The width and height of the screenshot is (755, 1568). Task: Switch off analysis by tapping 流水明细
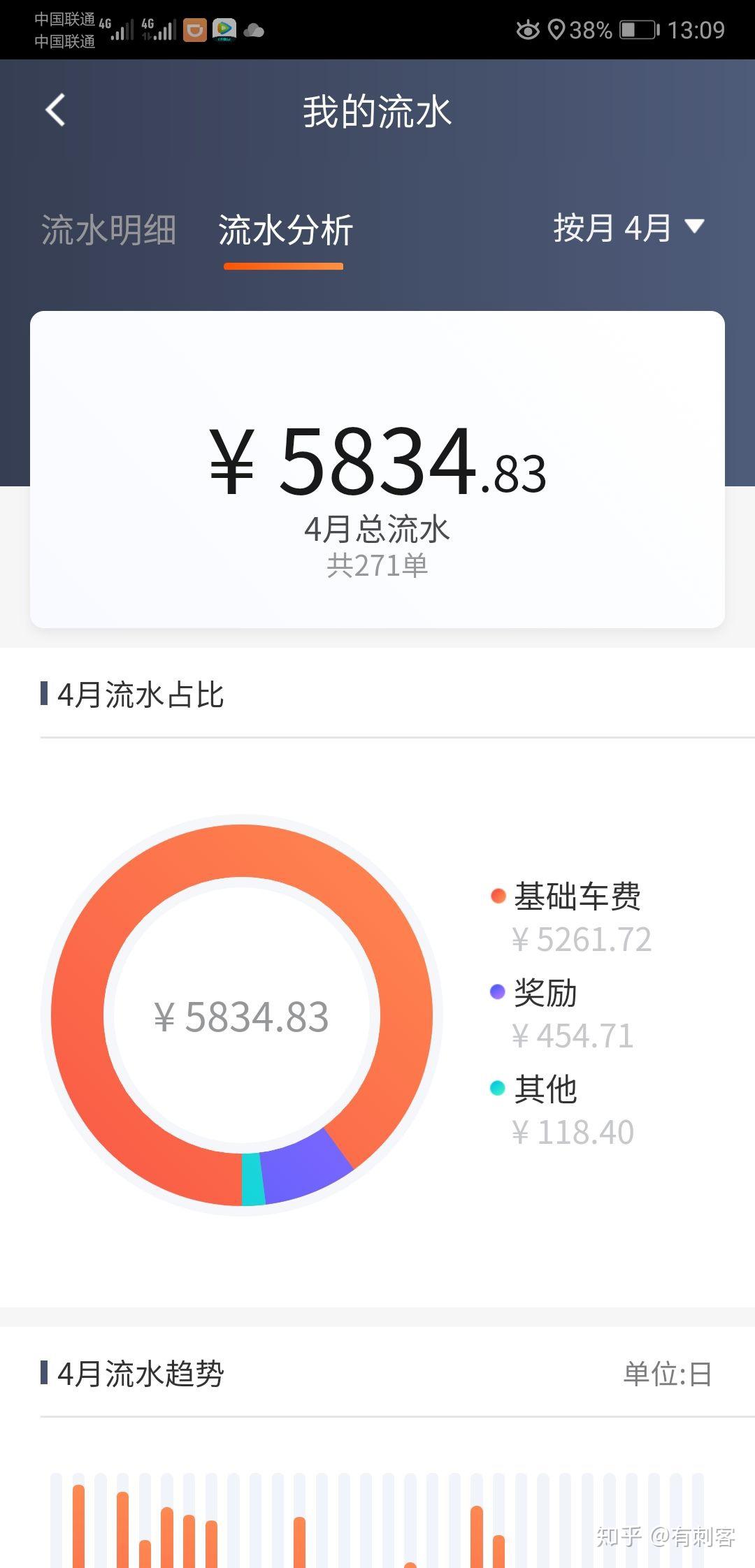coord(110,228)
